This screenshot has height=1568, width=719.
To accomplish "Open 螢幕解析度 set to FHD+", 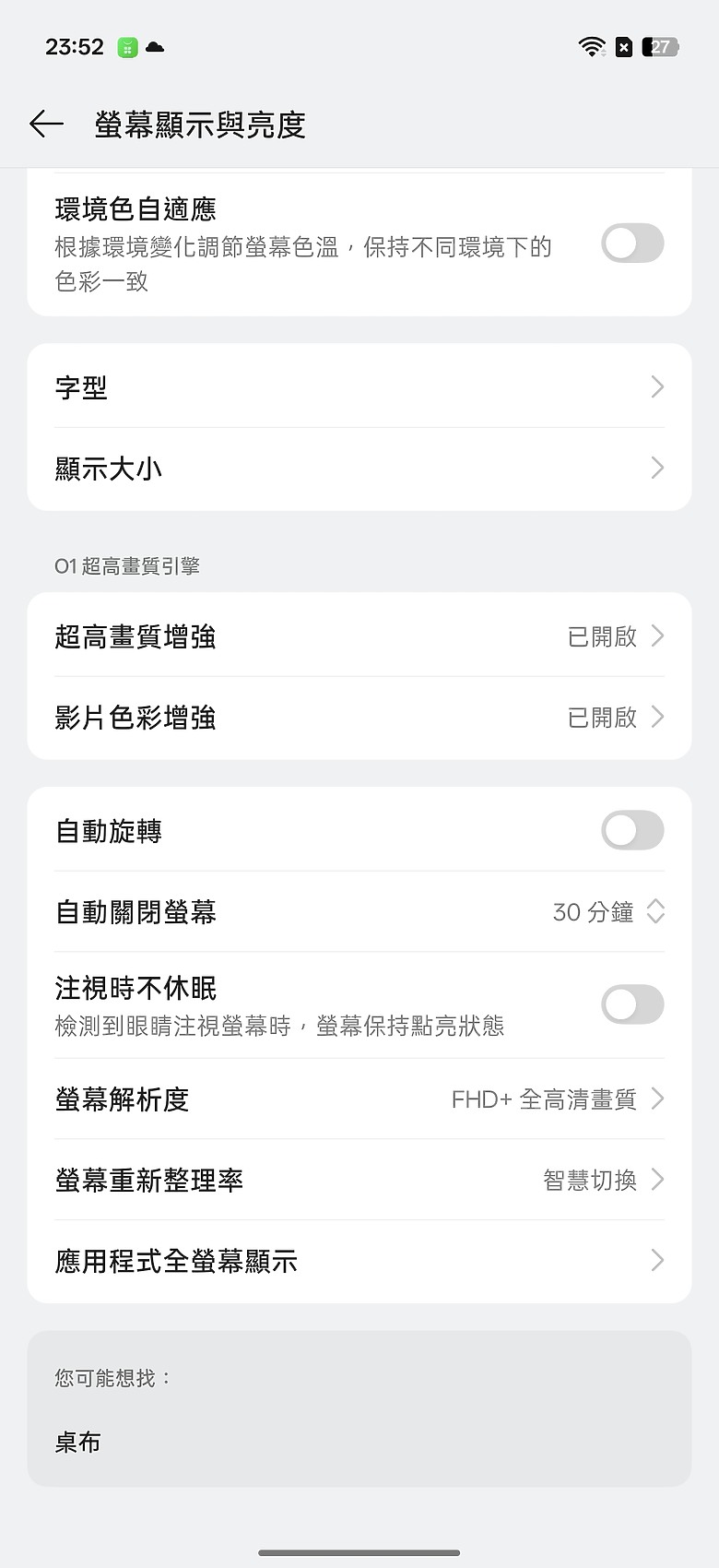I will coord(359,1099).
